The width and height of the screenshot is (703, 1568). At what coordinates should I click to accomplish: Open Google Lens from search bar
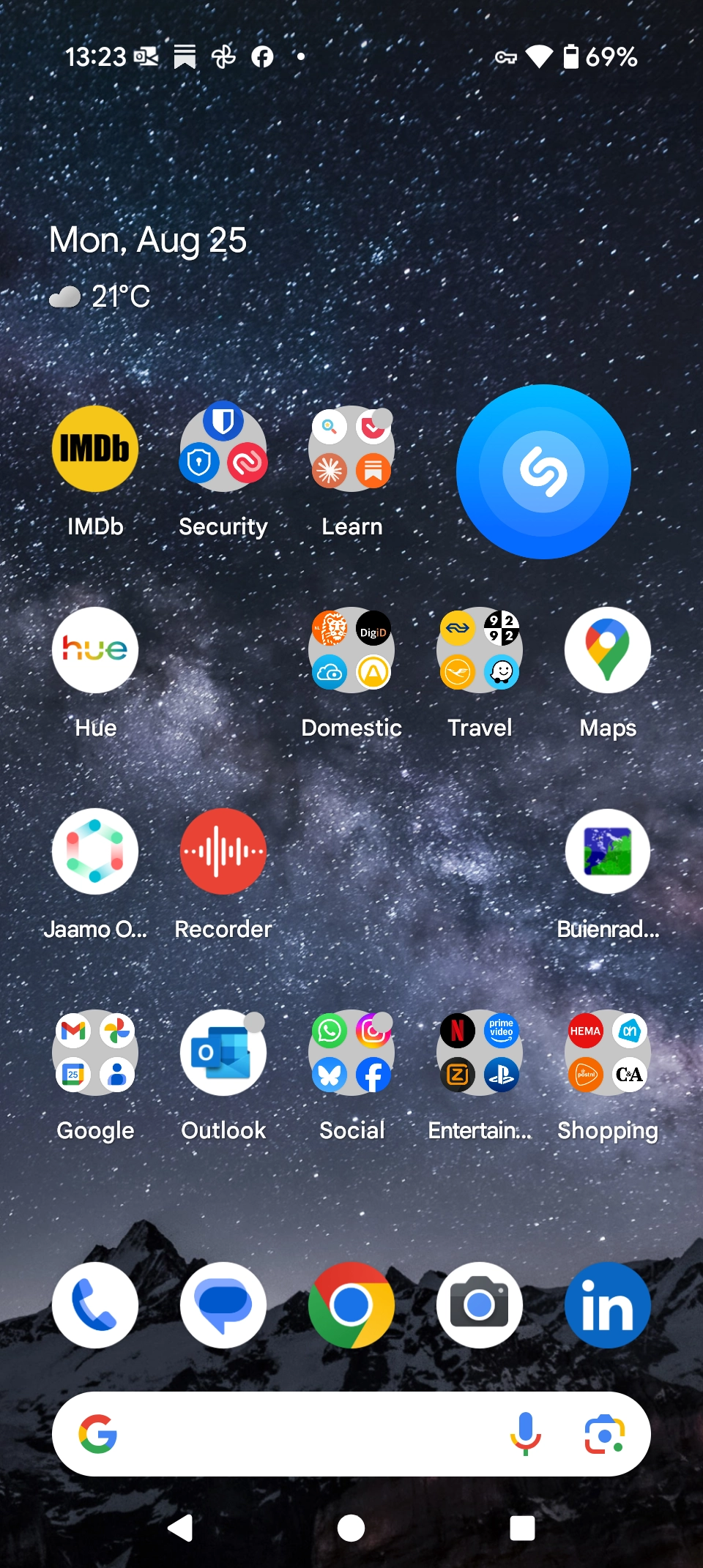[604, 1433]
